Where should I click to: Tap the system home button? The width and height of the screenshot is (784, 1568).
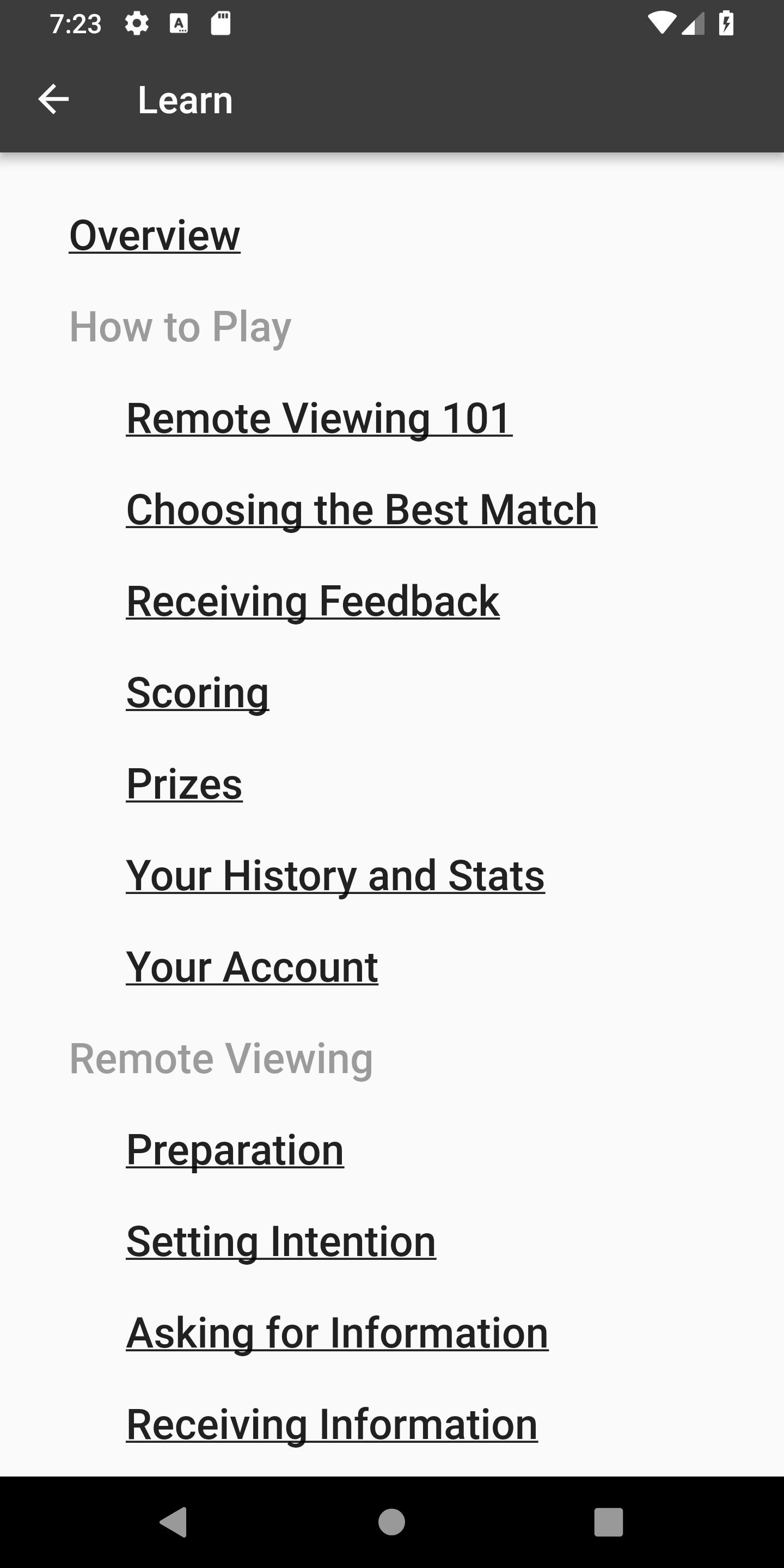(x=391, y=1522)
